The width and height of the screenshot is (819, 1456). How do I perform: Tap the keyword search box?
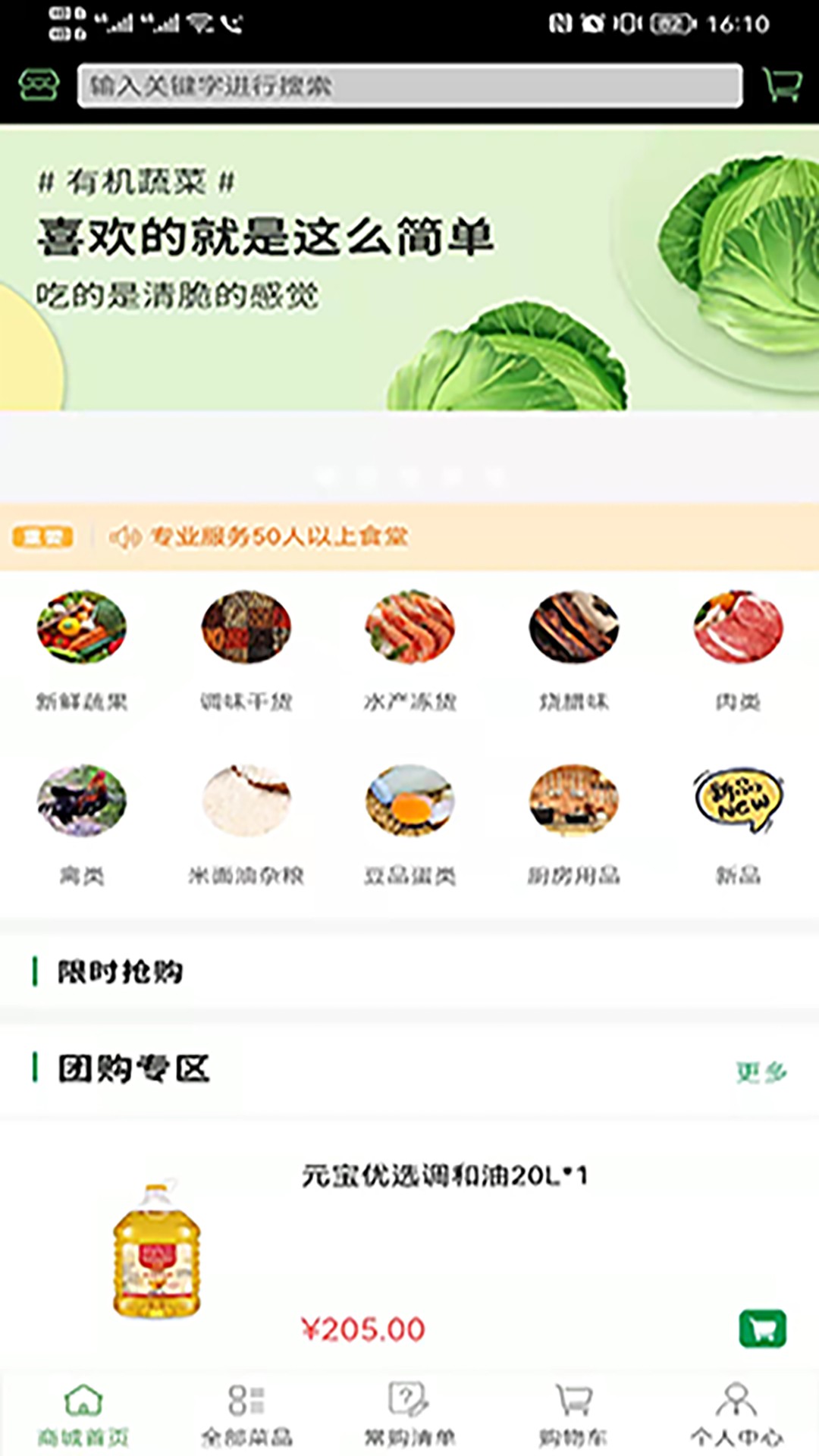click(x=409, y=86)
